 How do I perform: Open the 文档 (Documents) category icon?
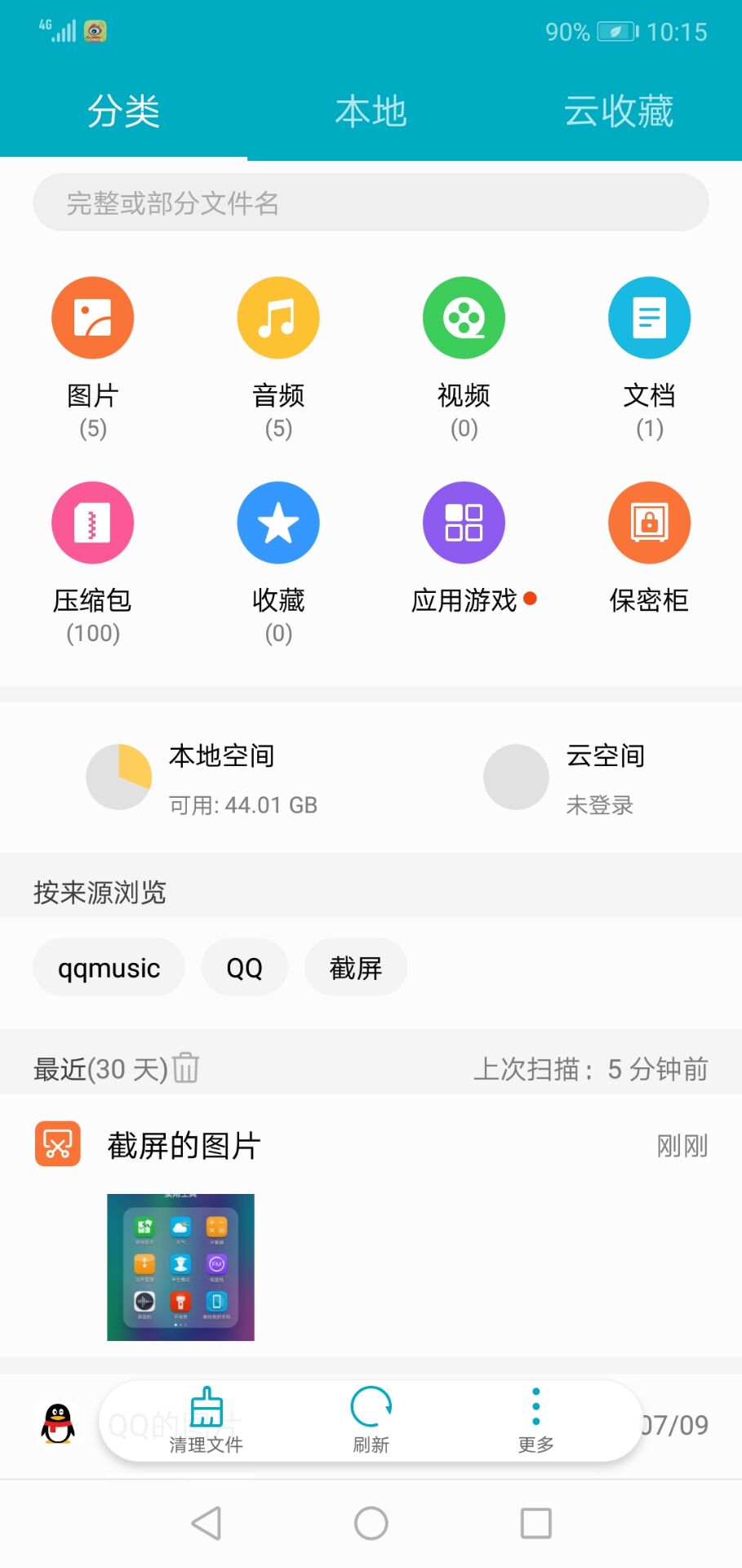point(649,317)
